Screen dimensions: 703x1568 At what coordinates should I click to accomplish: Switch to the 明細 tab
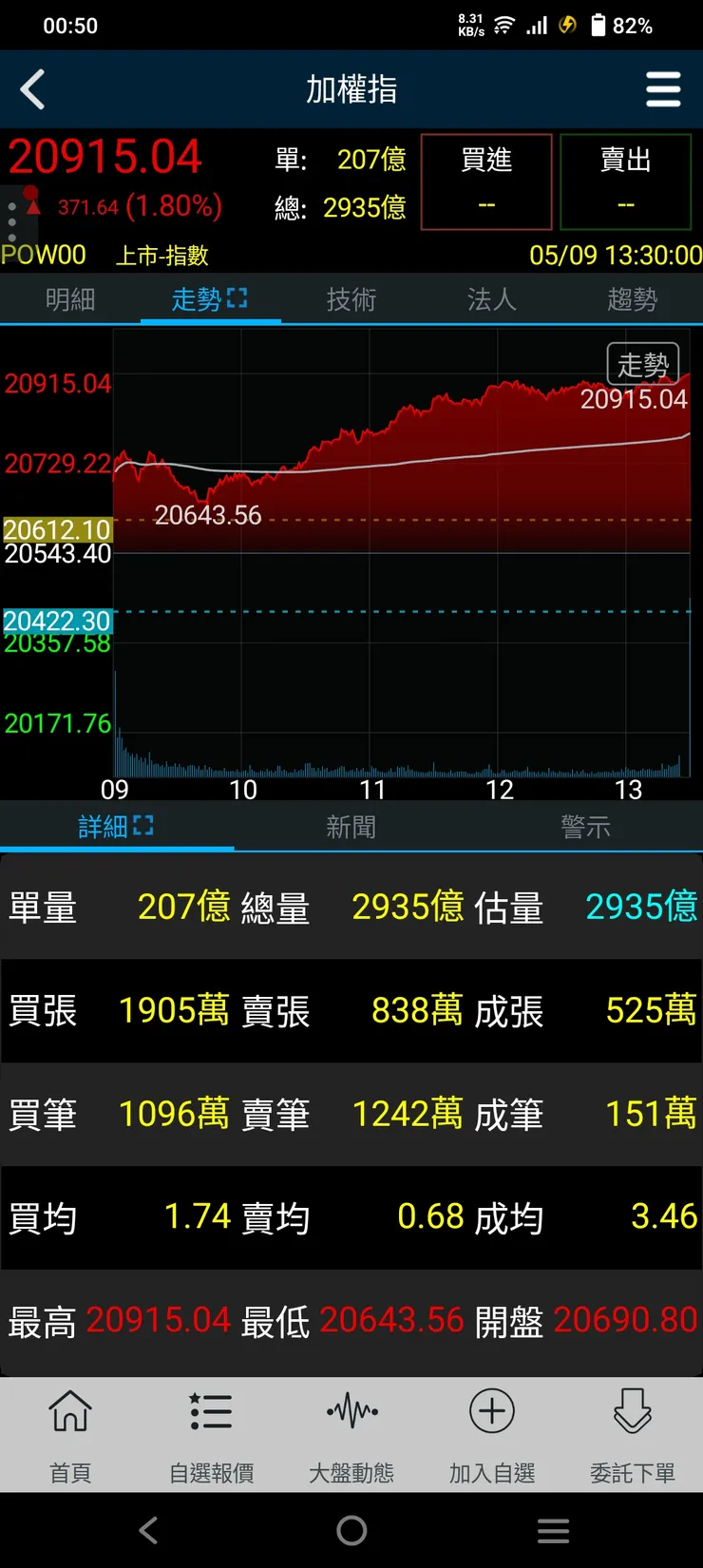(x=70, y=300)
